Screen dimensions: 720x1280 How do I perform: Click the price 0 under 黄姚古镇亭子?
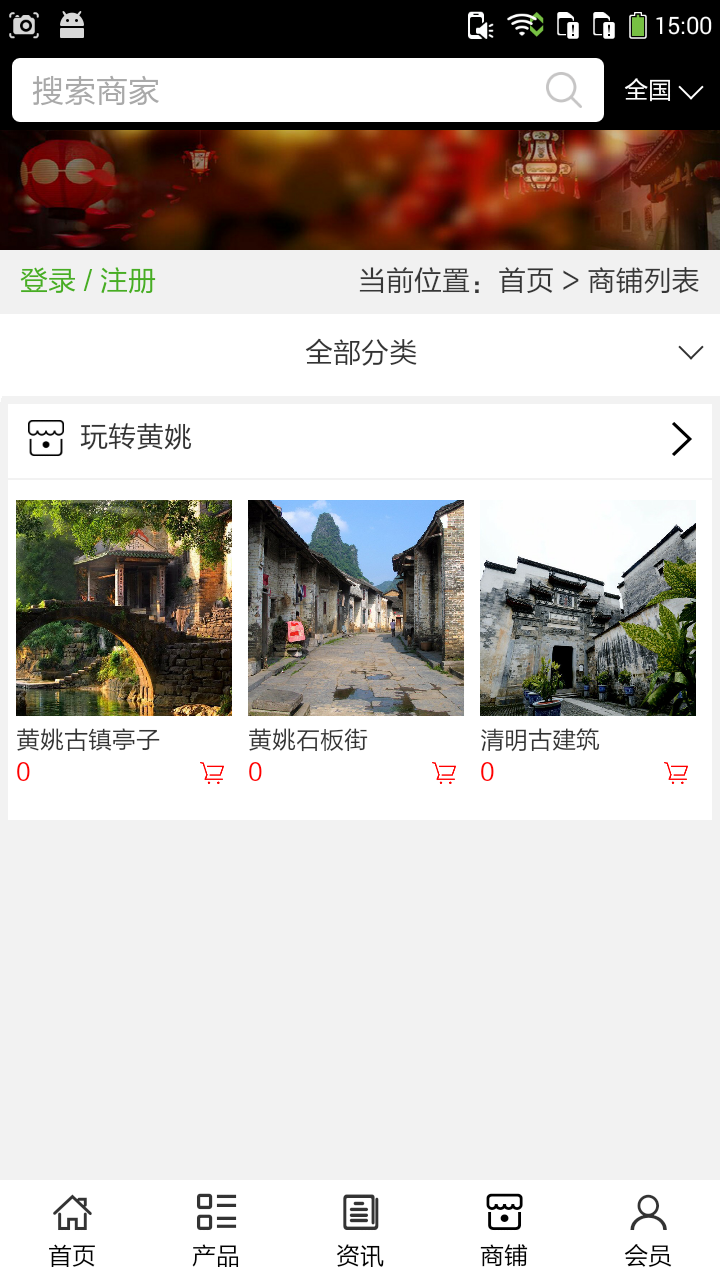click(23, 772)
